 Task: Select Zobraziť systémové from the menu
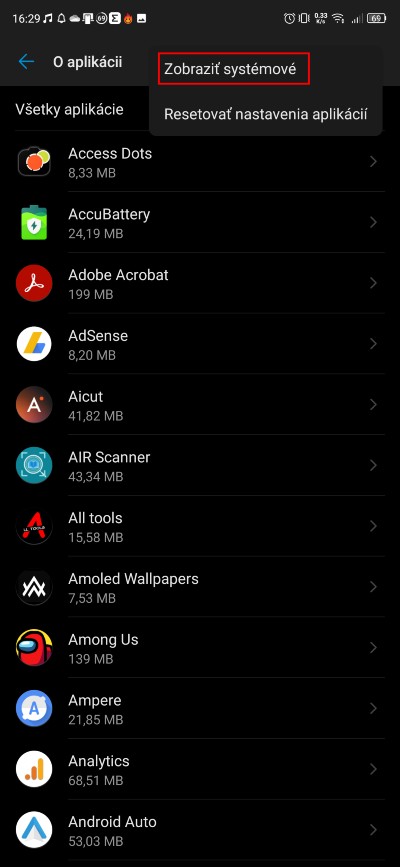(x=230, y=69)
